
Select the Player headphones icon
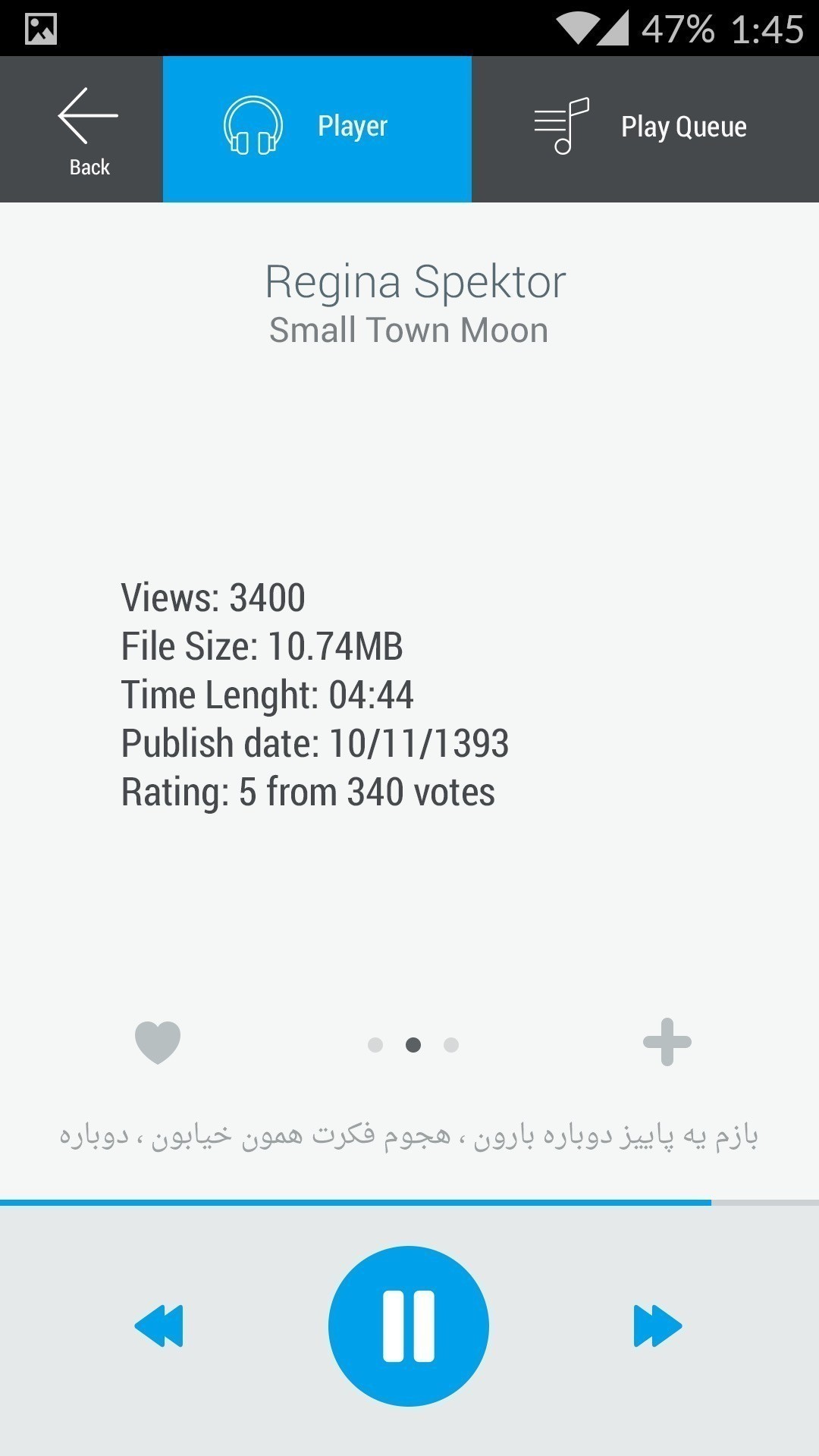(253, 127)
